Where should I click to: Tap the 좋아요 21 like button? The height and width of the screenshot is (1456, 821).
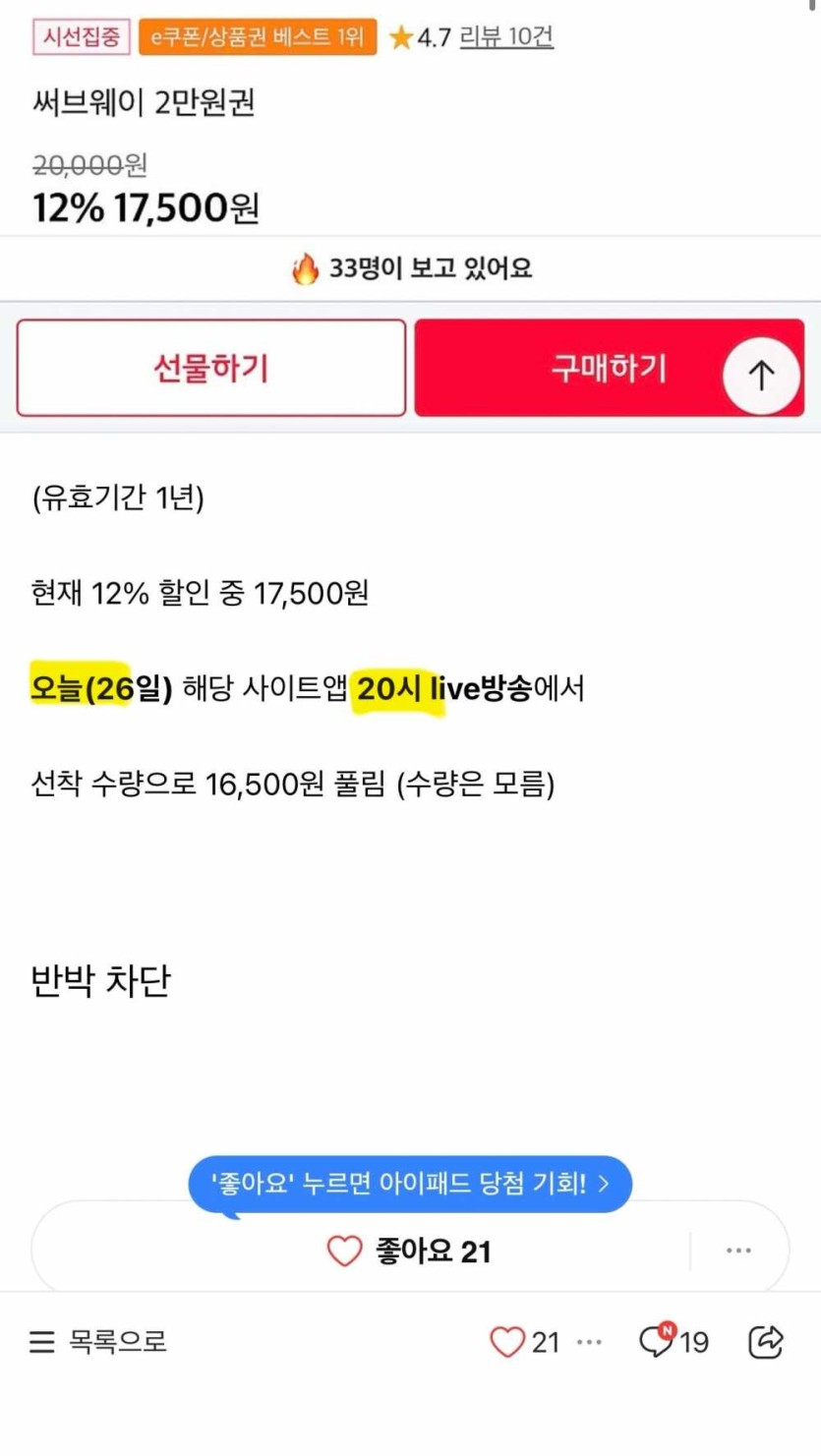pos(408,1252)
